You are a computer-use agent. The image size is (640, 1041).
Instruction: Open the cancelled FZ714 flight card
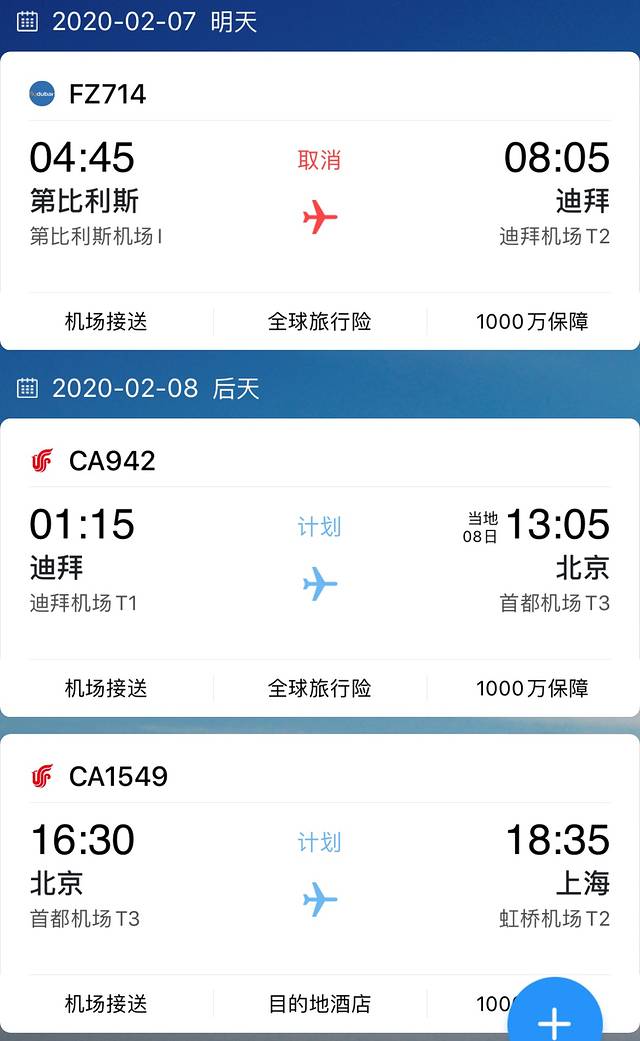(x=319, y=190)
